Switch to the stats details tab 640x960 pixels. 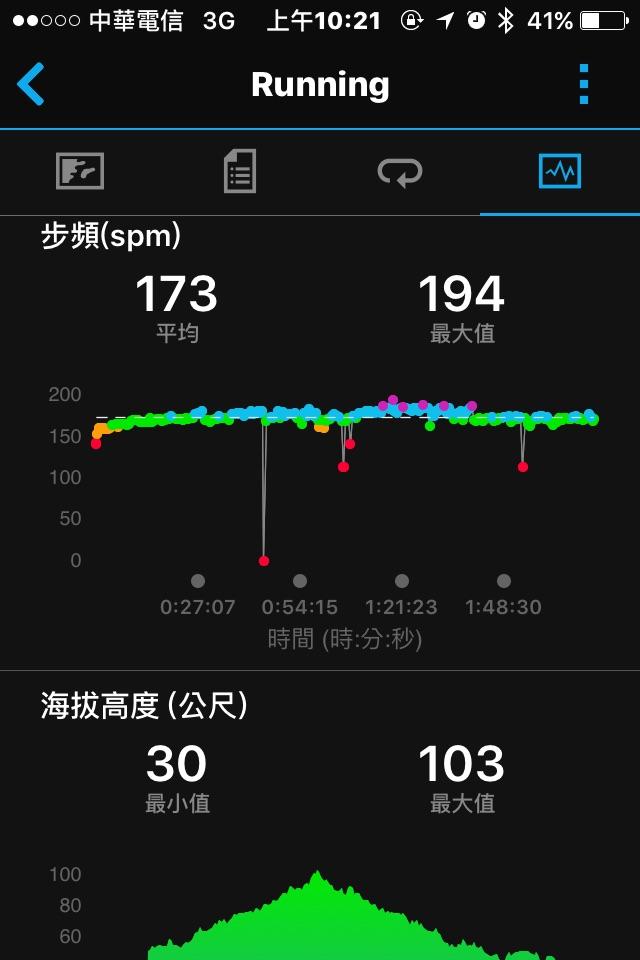pos(240,172)
